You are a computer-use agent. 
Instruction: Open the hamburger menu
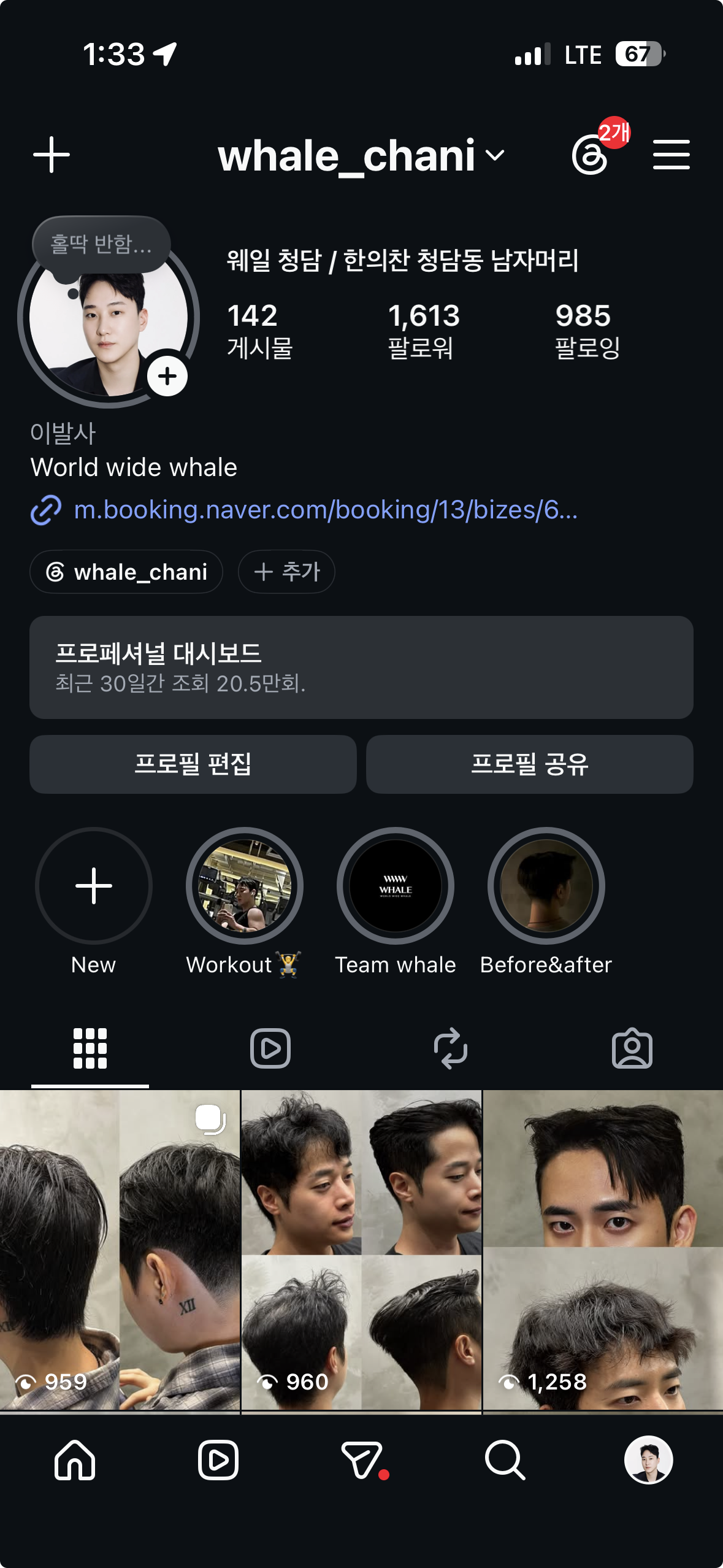[671, 155]
